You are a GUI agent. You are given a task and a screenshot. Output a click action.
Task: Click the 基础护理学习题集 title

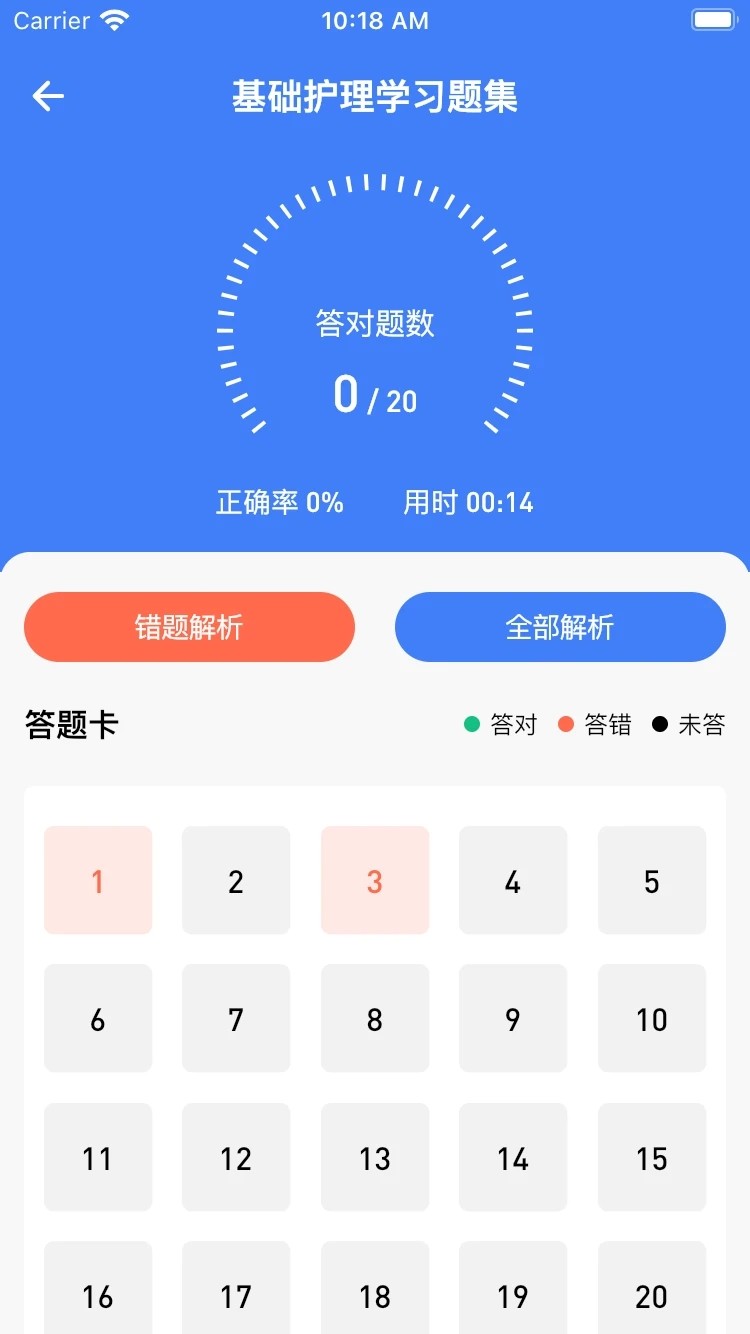(375, 96)
